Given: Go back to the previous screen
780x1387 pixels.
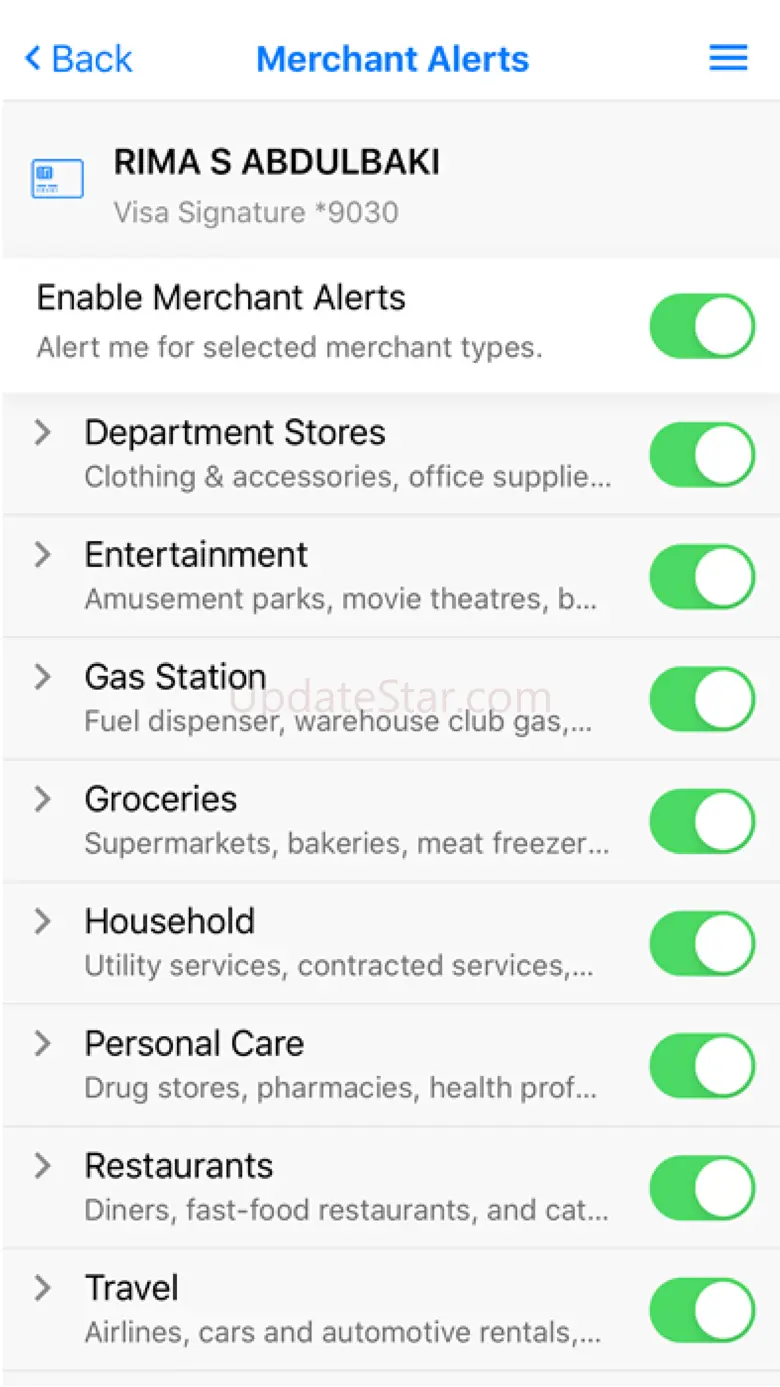Looking at the screenshot, I should coord(78,59).
